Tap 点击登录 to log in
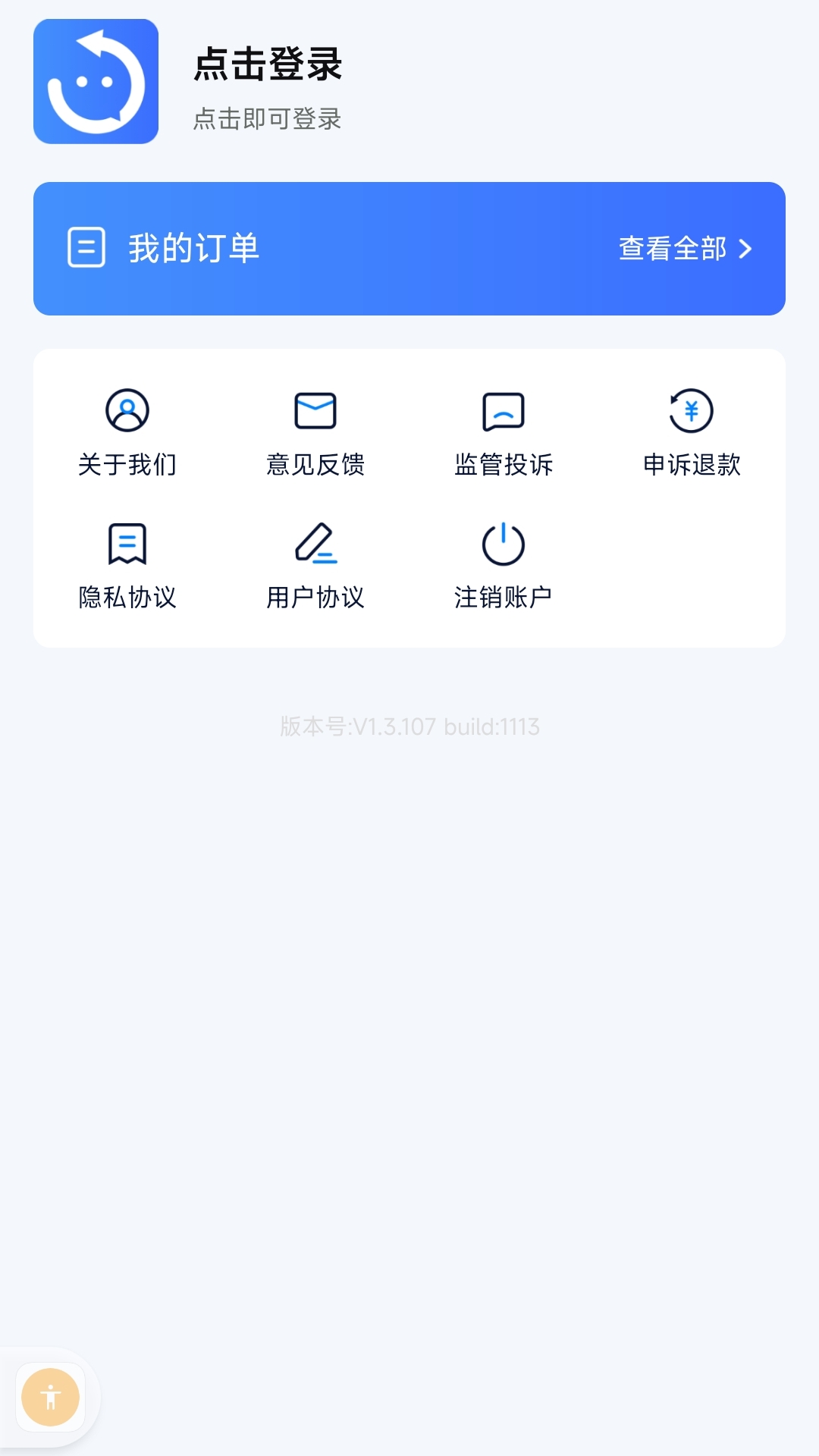Viewport: 819px width, 1456px height. coord(268,67)
